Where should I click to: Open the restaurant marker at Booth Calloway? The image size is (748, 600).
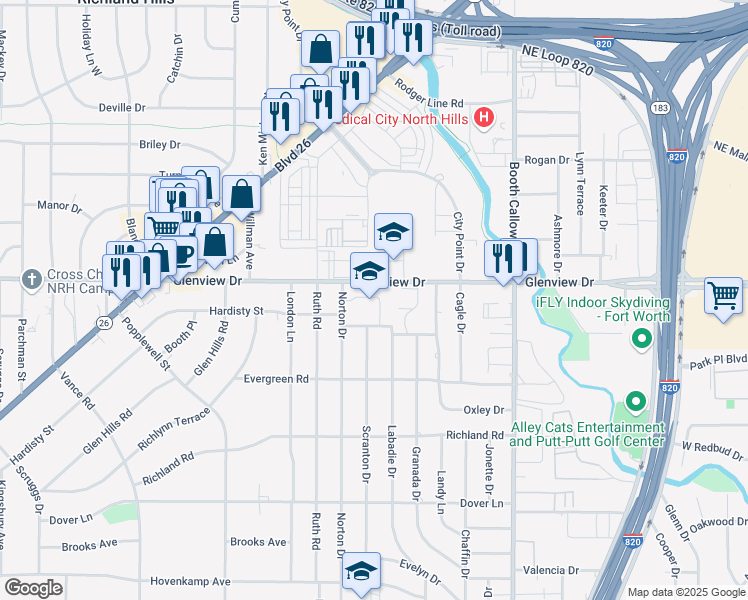tap(503, 259)
